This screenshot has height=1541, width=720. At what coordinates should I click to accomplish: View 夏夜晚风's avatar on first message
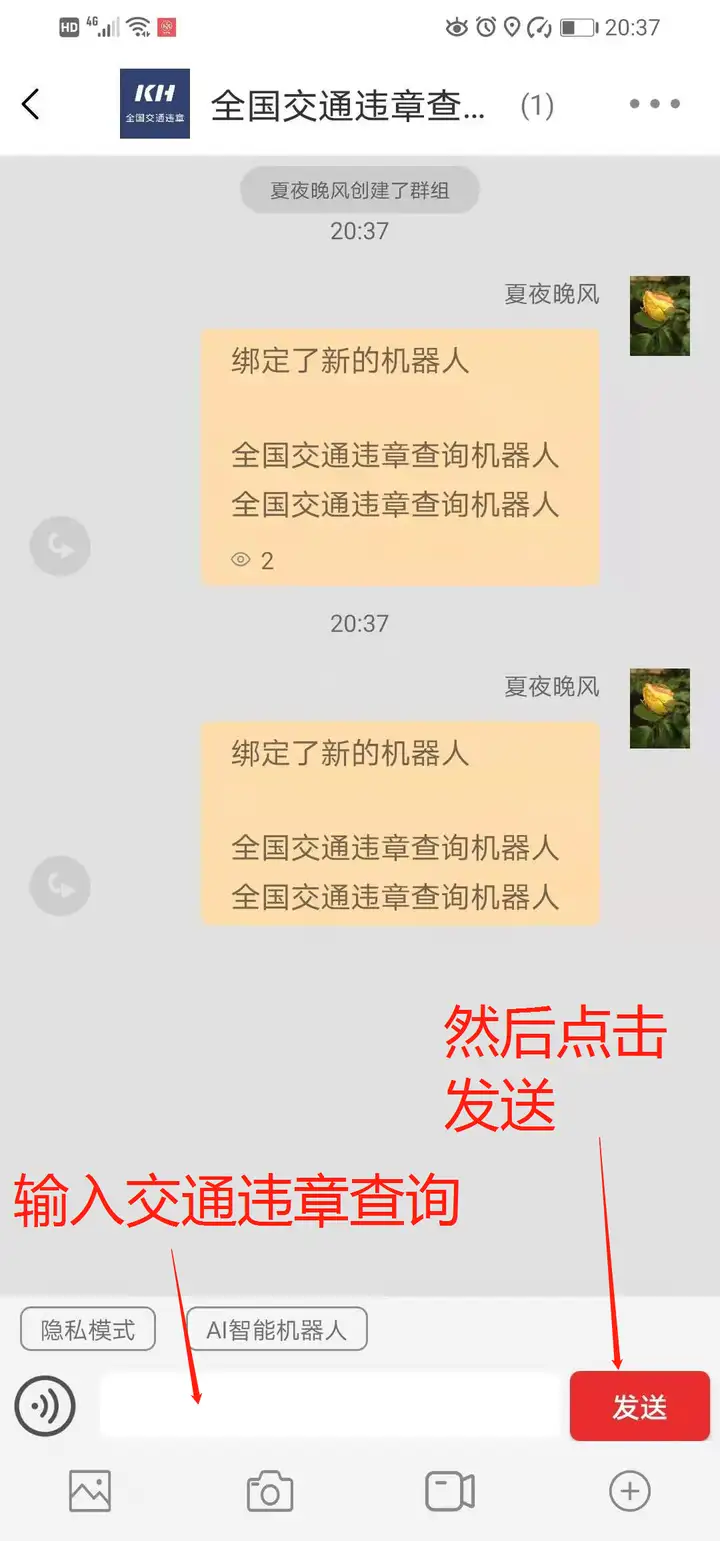coord(660,316)
